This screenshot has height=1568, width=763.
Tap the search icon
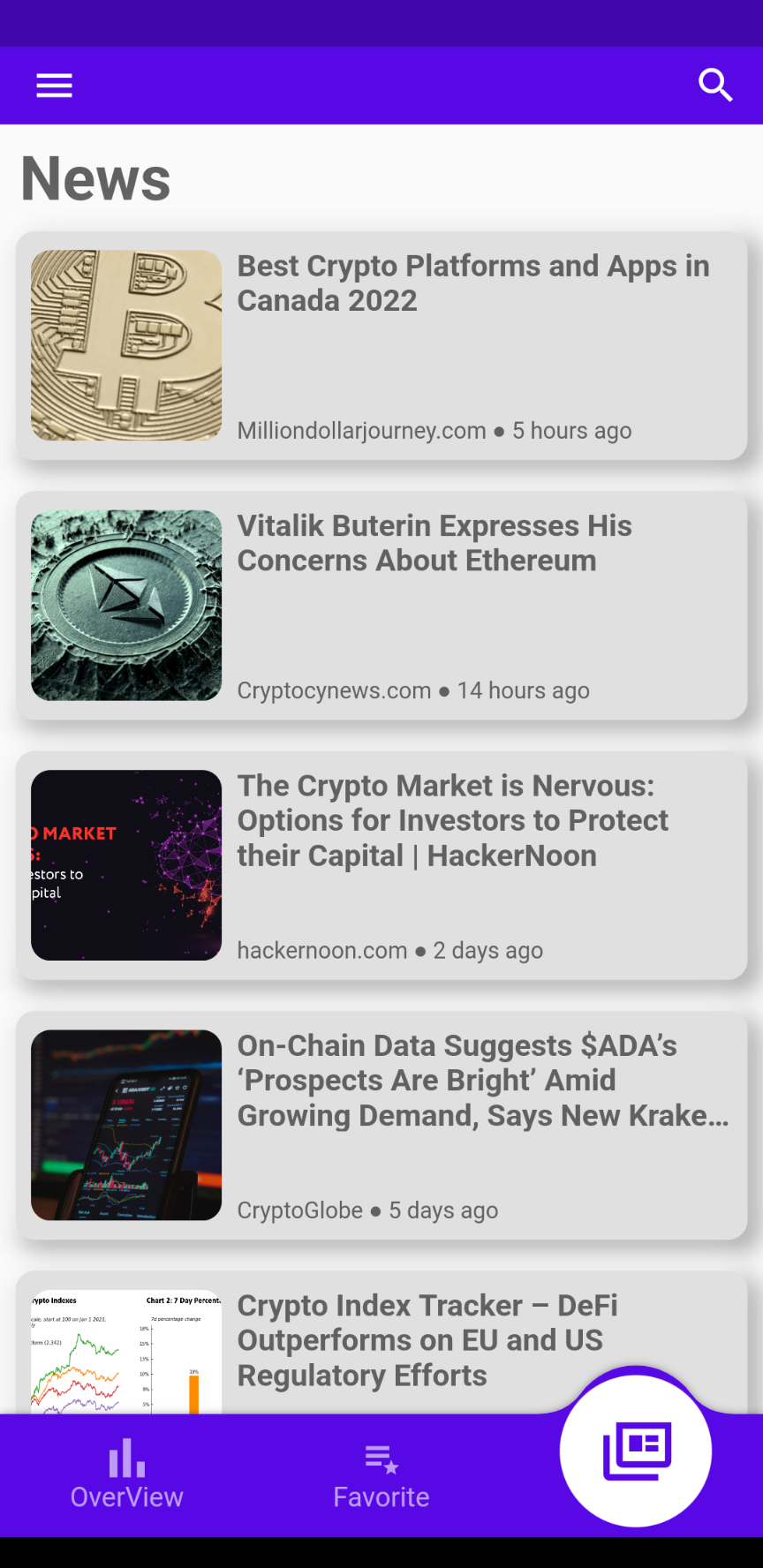(x=715, y=85)
